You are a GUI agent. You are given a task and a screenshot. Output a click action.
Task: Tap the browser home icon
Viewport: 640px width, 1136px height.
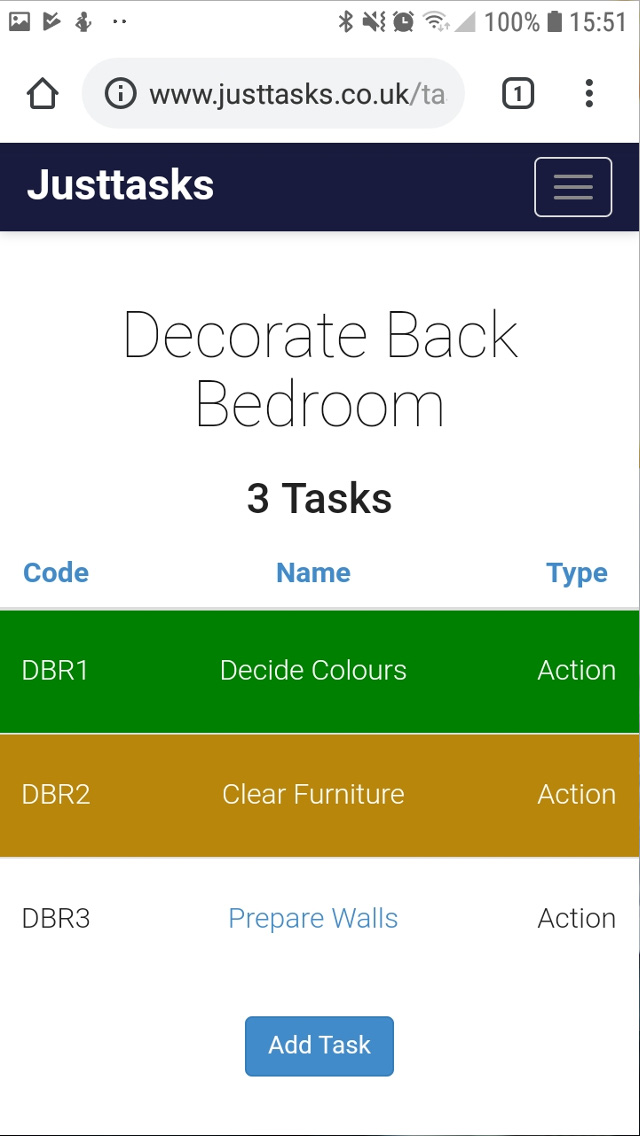(x=42, y=94)
